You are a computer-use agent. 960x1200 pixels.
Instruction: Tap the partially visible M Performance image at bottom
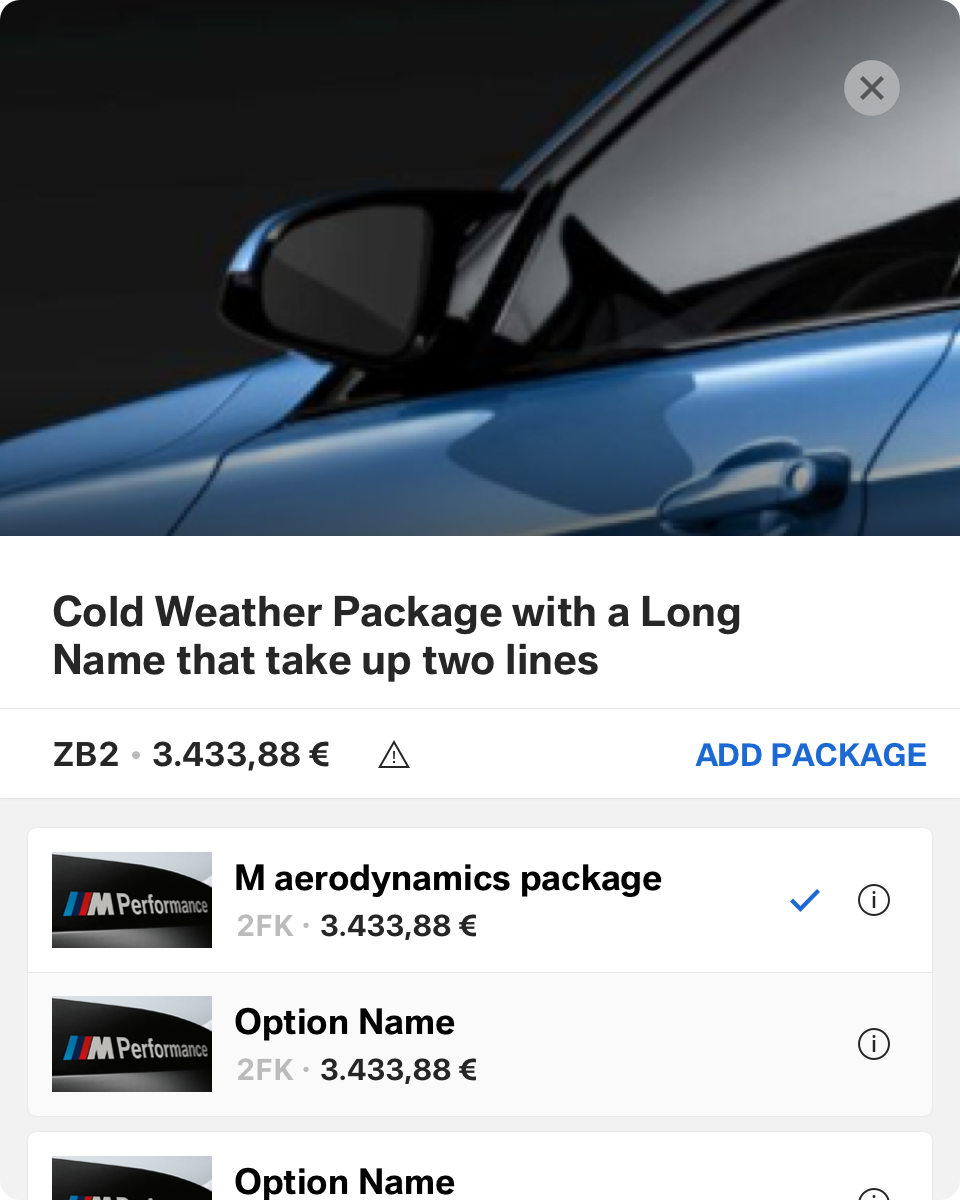(131, 1180)
